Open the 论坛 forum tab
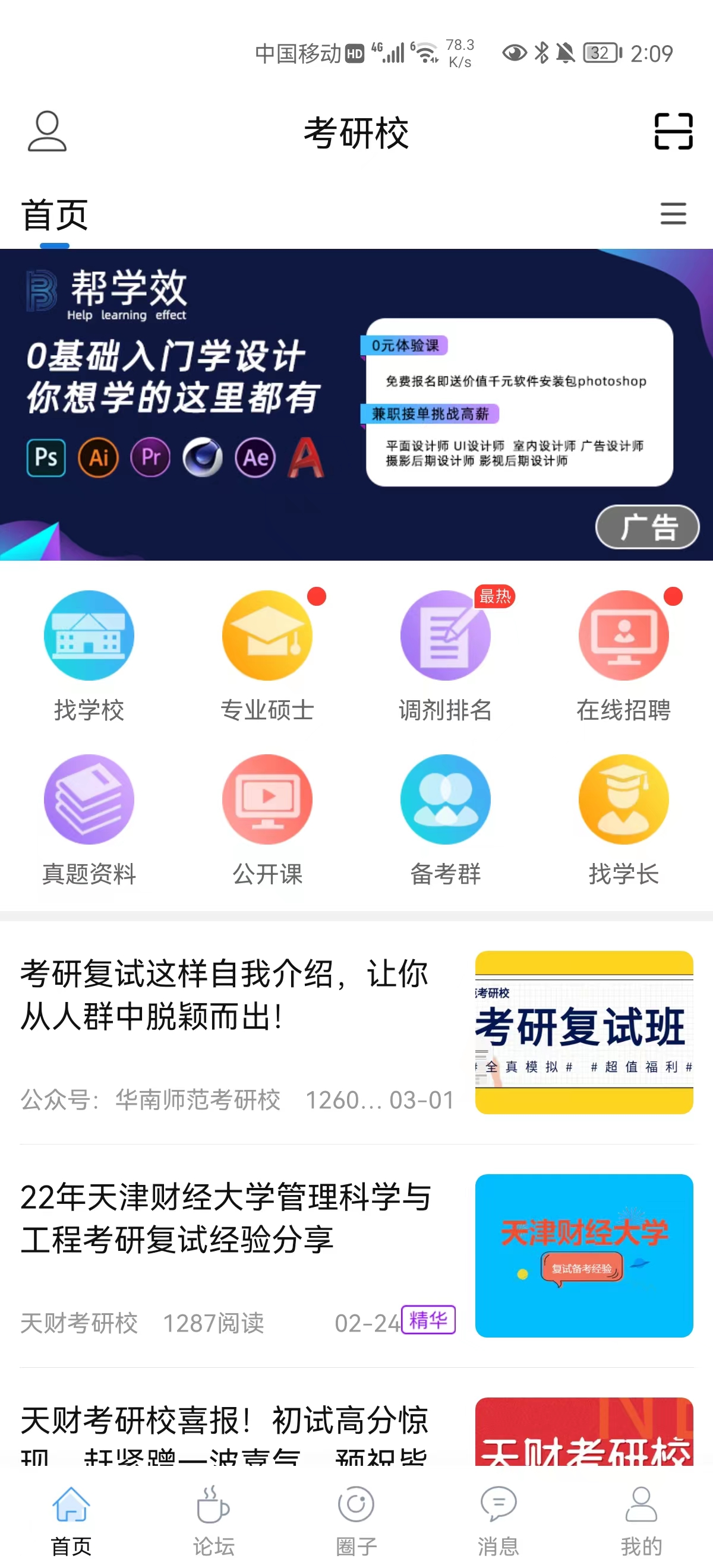This screenshot has height=1568, width=713. [x=214, y=1510]
